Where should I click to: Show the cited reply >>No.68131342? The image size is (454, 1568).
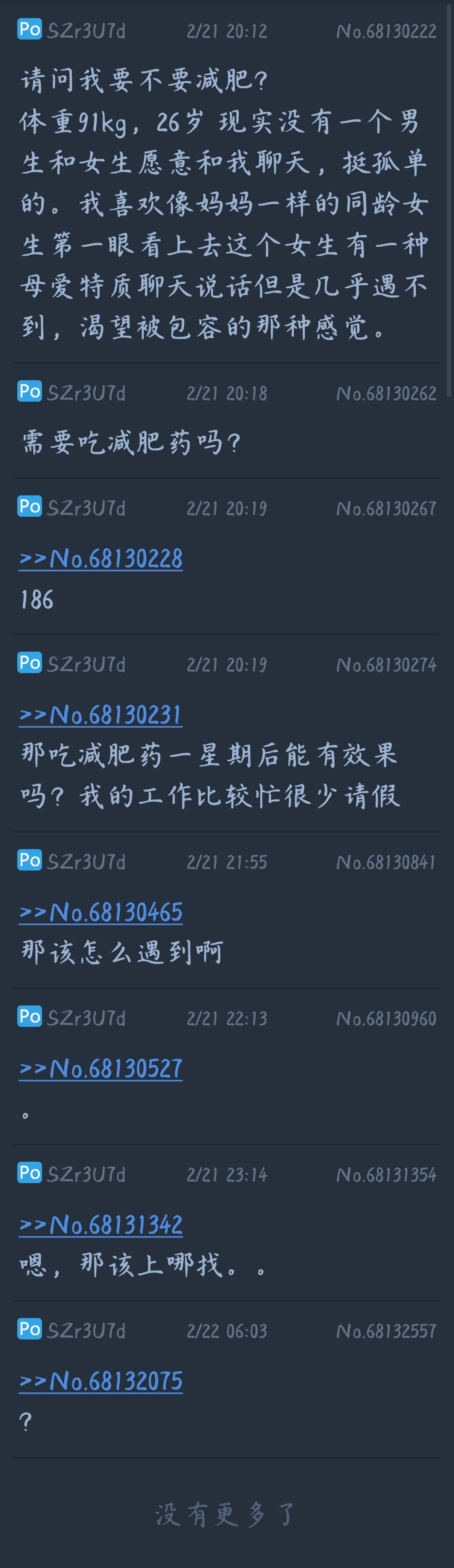pos(100,1225)
